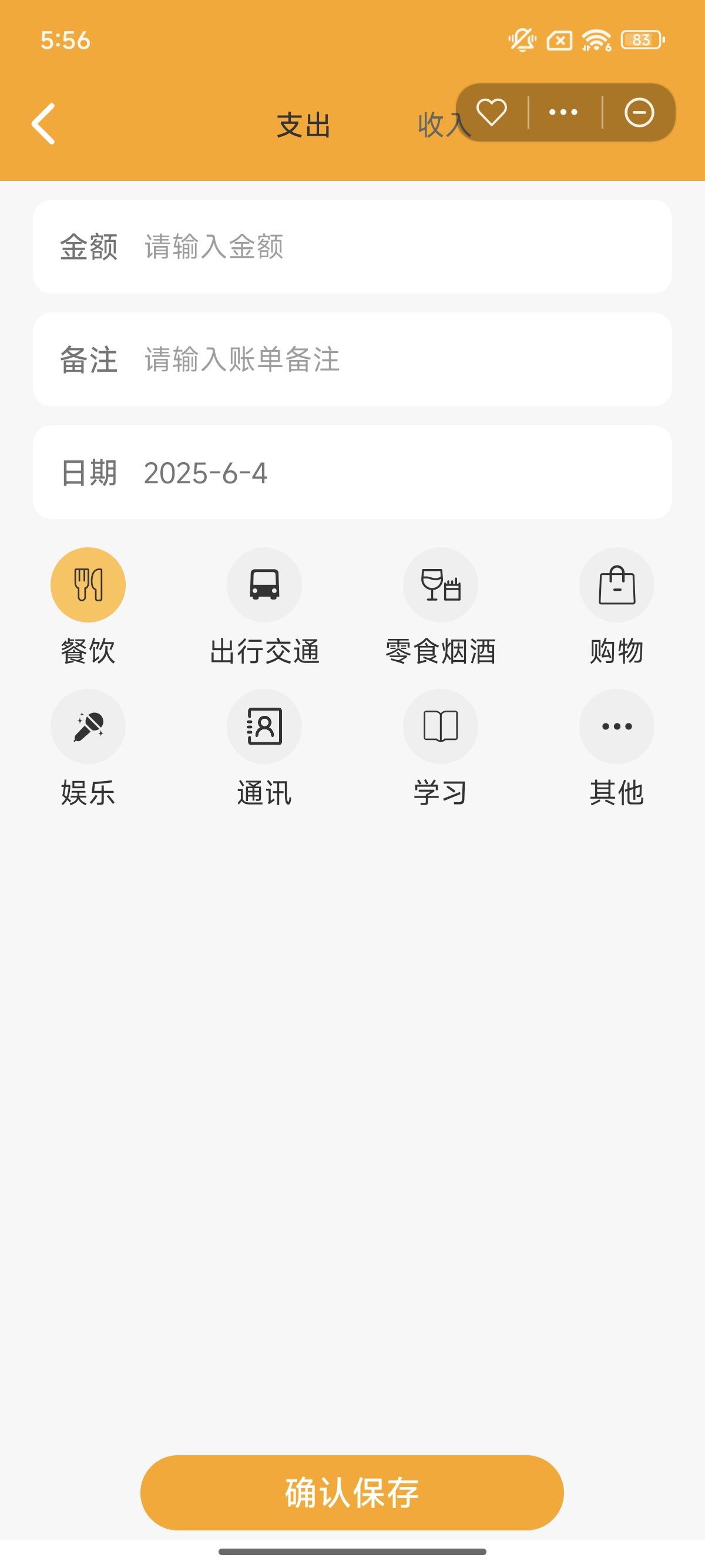Viewport: 705px width, 1568px height.
Task: Go back using the top-left arrow
Action: (44, 124)
